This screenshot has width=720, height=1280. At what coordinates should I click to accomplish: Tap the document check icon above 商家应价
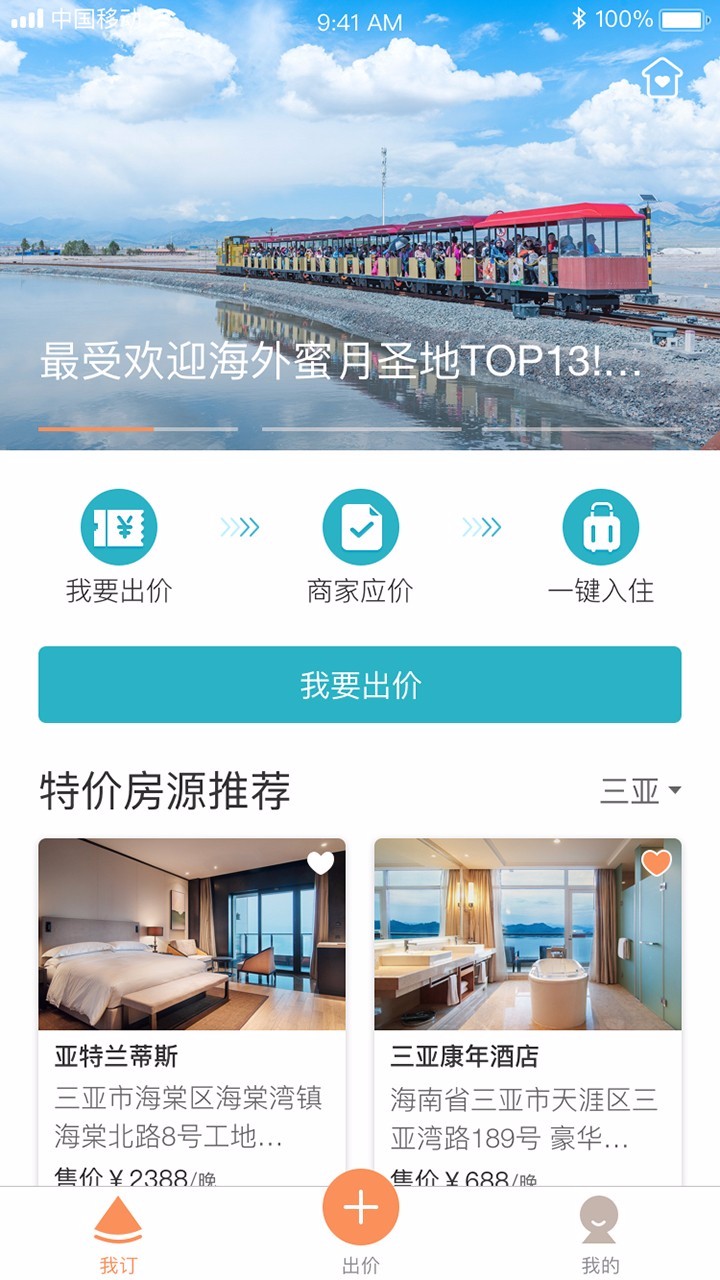(x=360, y=524)
